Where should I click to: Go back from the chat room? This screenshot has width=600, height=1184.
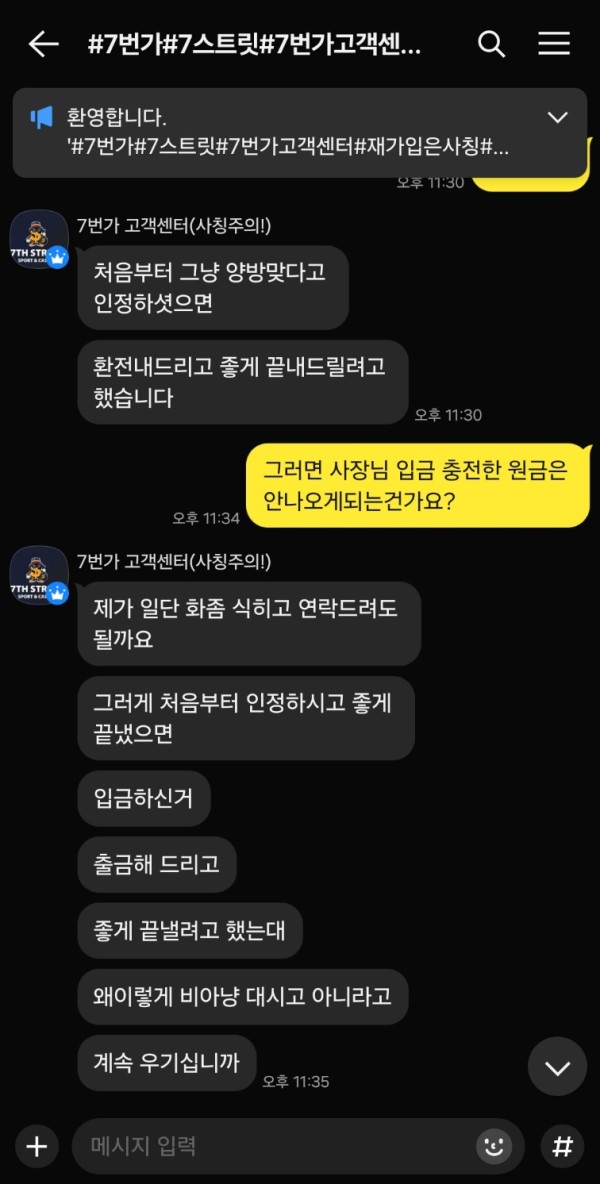(43, 44)
